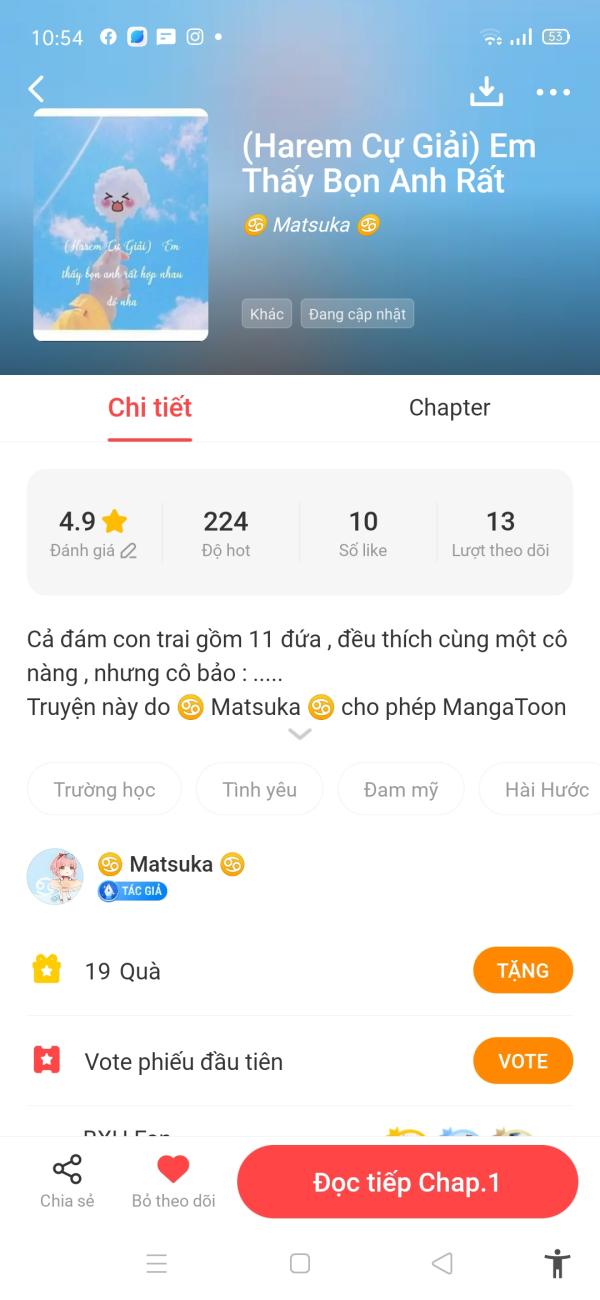
Task: Download this story for offline reading
Action: click(486, 91)
